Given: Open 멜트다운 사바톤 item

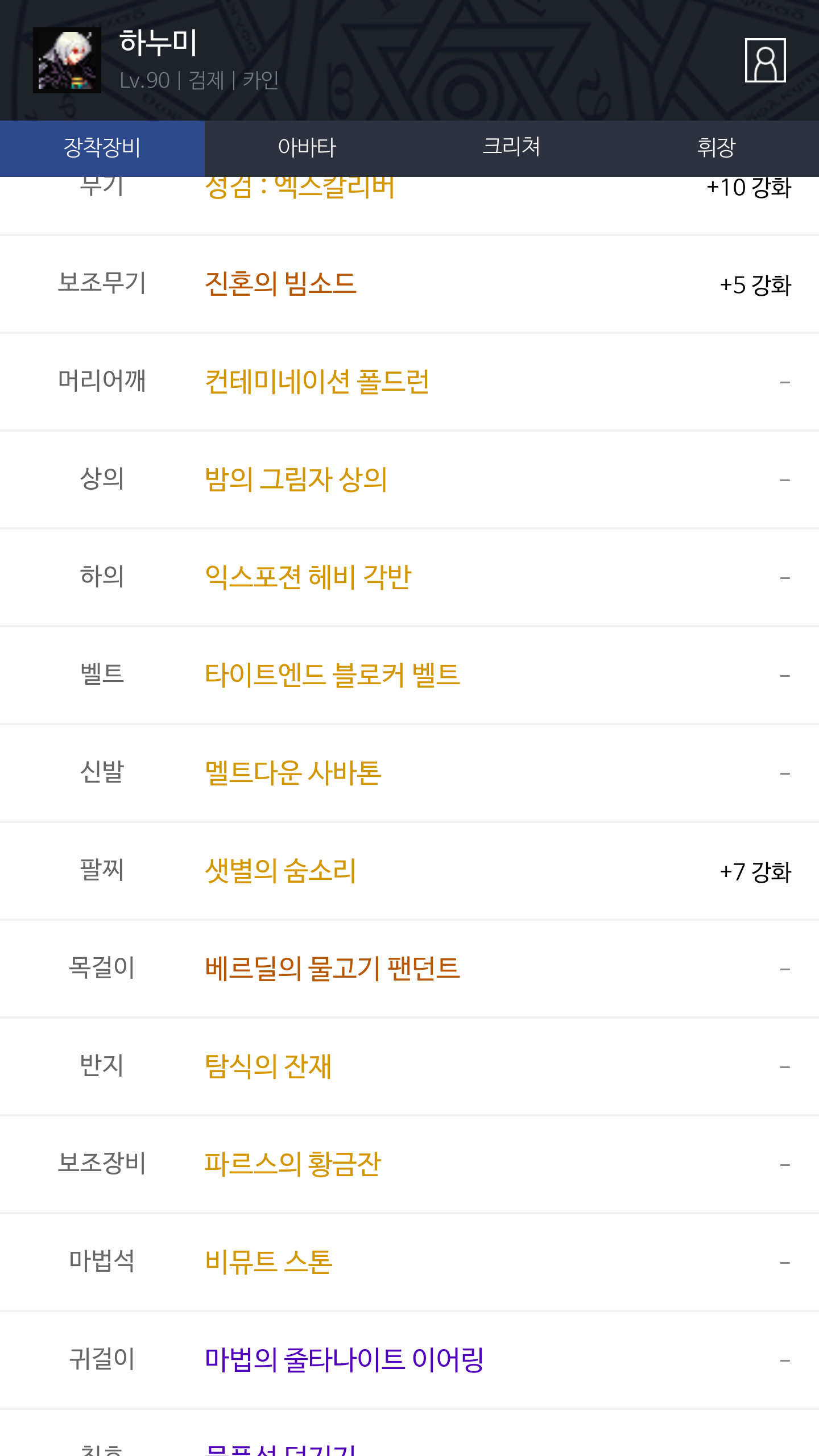Looking at the screenshot, I should coord(293,773).
